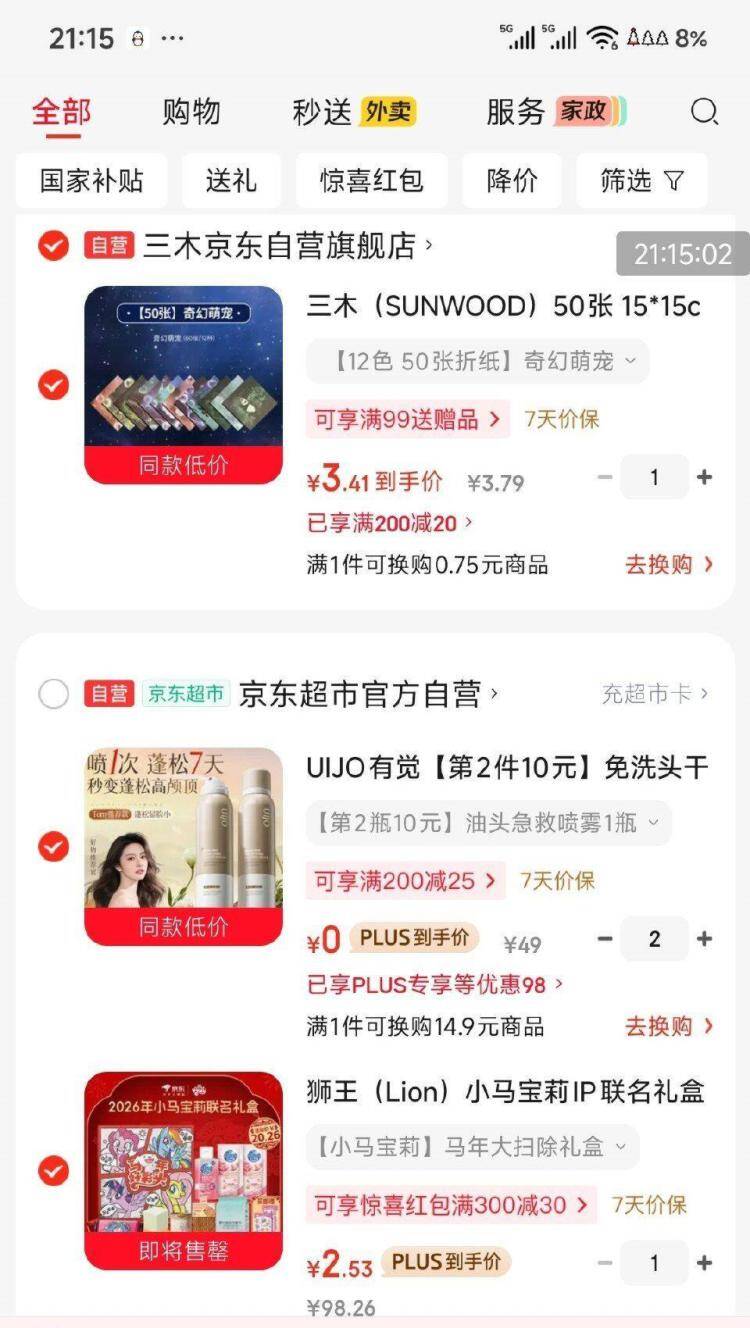Select all 京东超市官方自营 store items
The height and width of the screenshot is (1328, 750).
click(54, 694)
